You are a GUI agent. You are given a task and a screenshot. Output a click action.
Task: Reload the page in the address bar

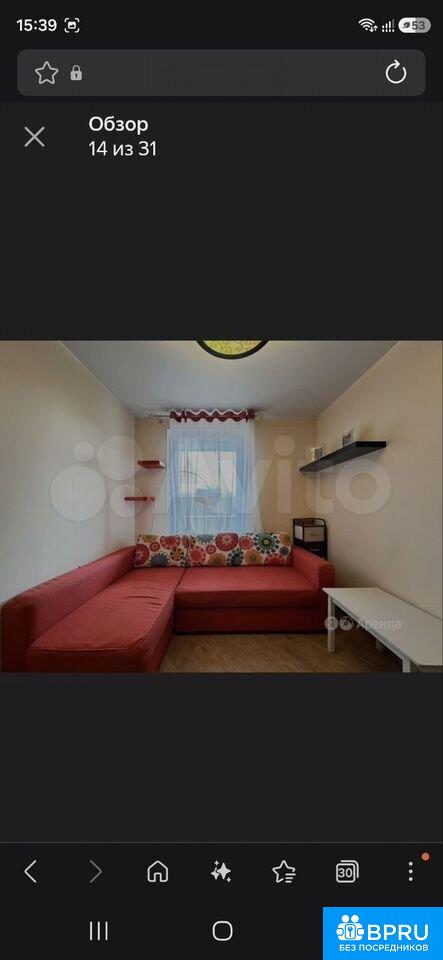396,73
